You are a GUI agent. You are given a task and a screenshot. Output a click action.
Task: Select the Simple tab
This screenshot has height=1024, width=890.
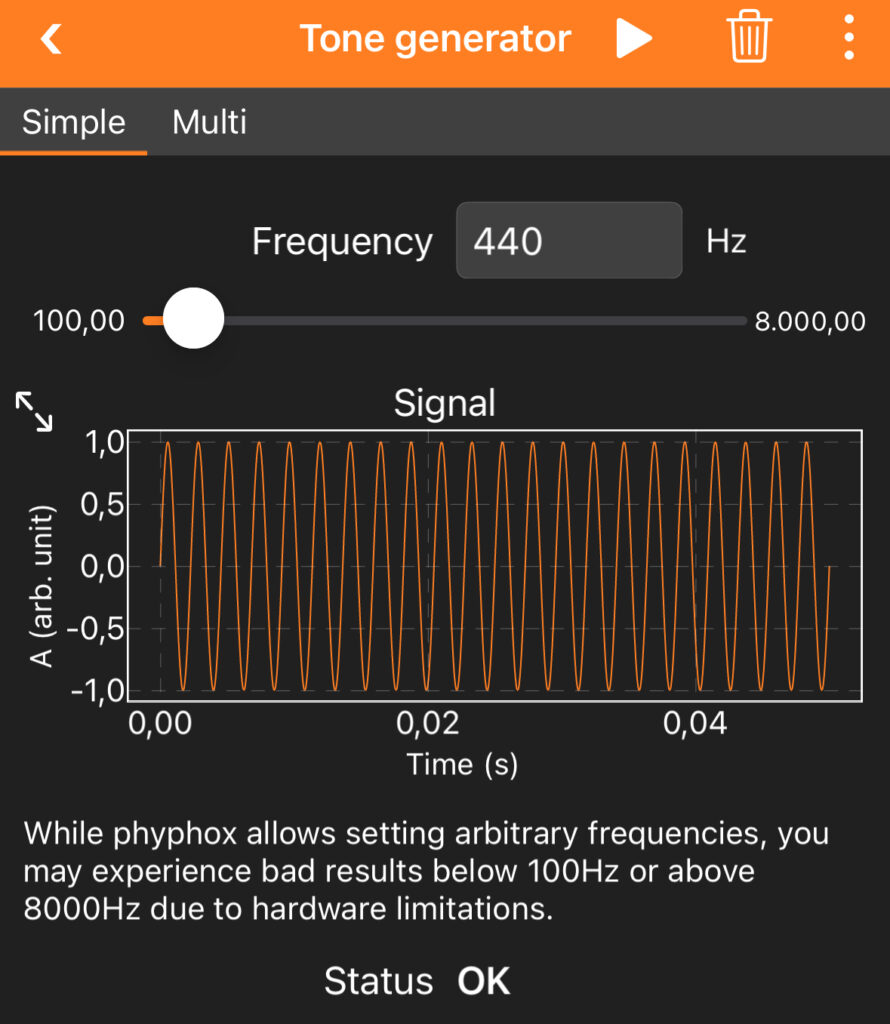tap(74, 122)
